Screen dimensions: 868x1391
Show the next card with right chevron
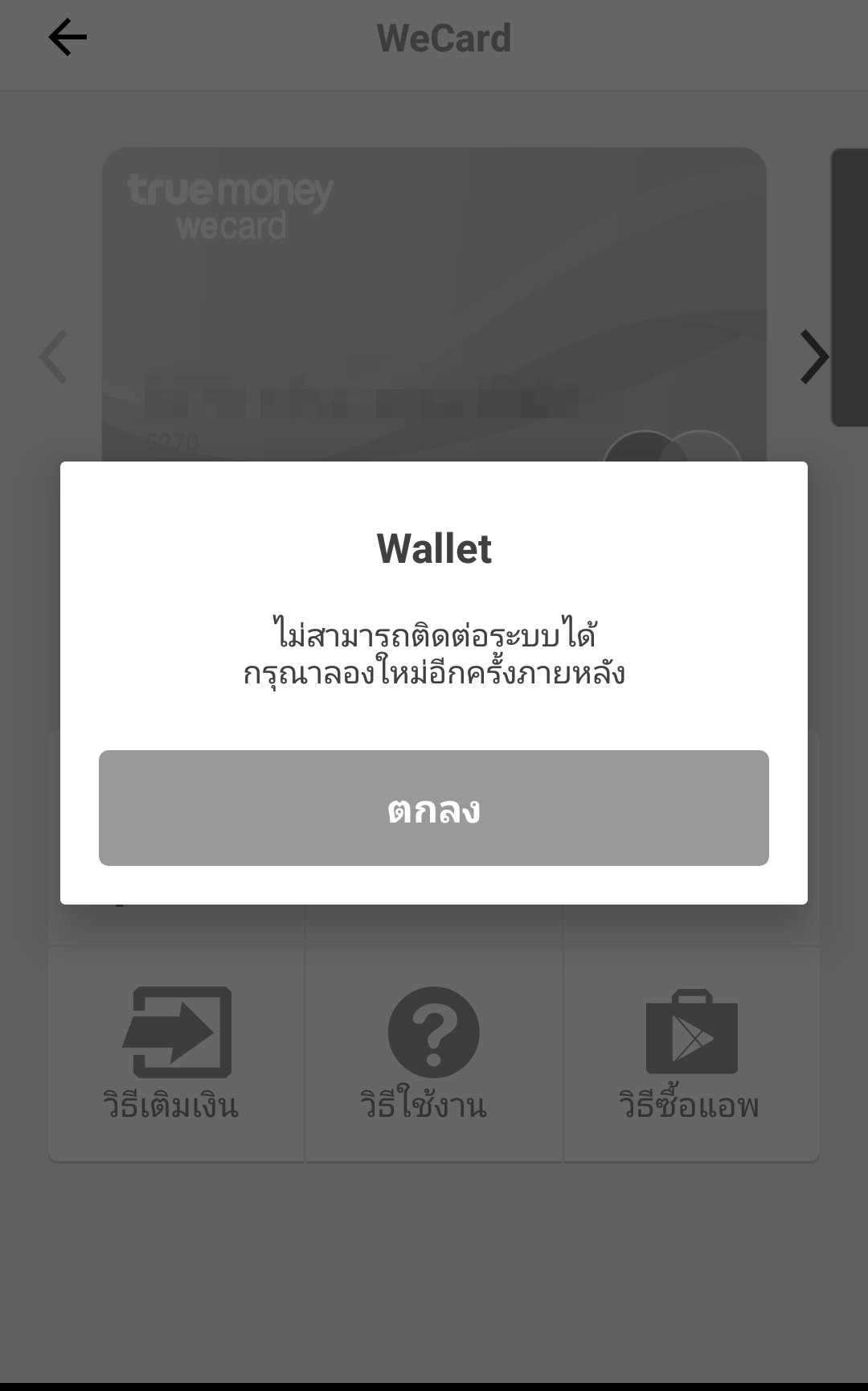pos(813,357)
